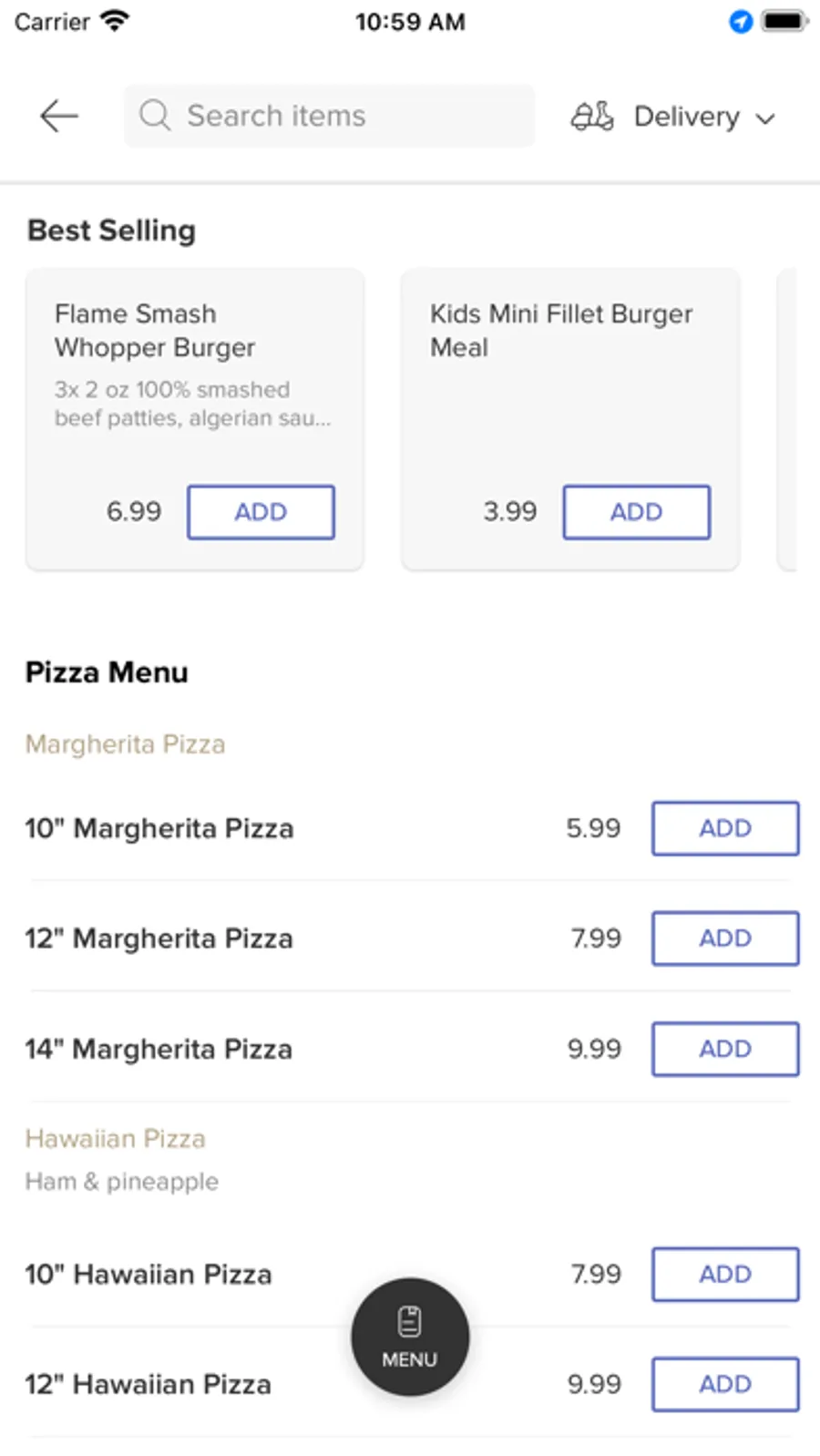Add the 12" Margherita Pizza

pos(724,938)
